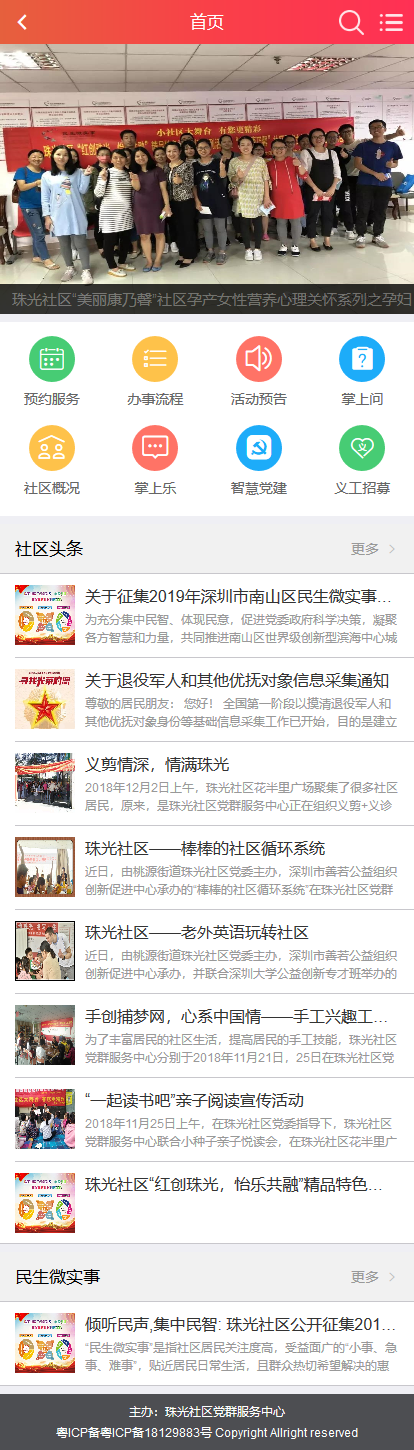Open 义工招募
The height and width of the screenshot is (1450, 414).
tap(362, 461)
